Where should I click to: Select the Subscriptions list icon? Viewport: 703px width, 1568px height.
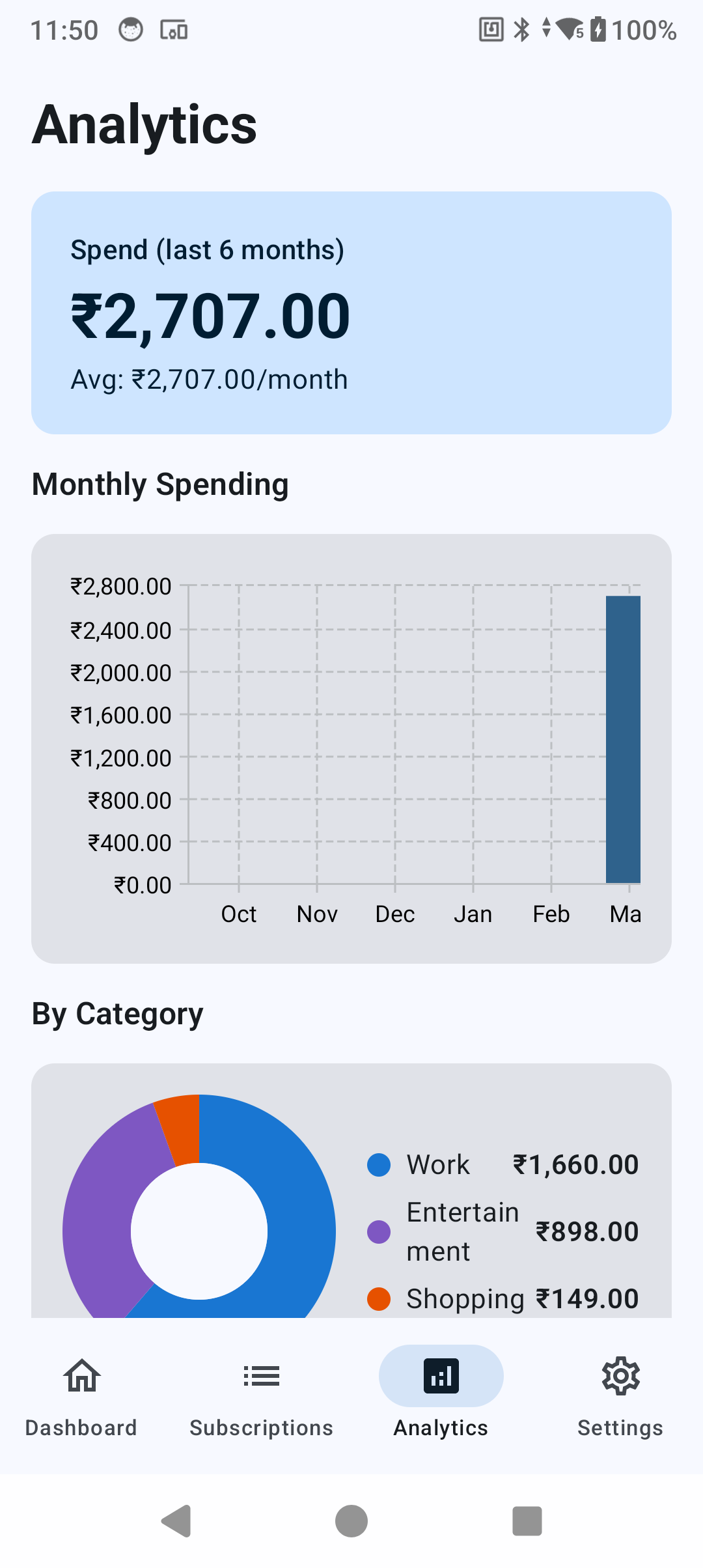pos(261,1376)
